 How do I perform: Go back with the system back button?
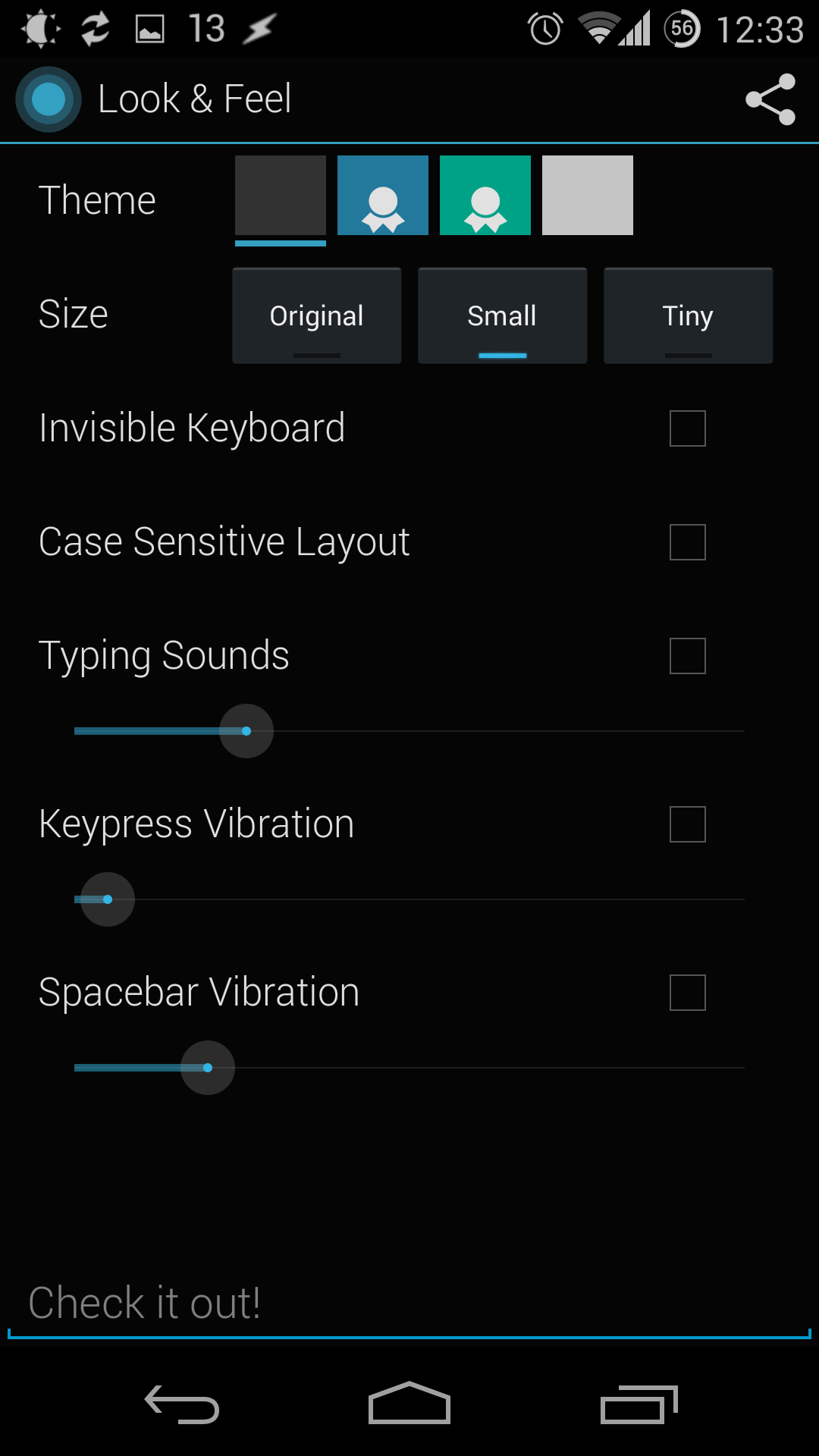click(182, 1404)
